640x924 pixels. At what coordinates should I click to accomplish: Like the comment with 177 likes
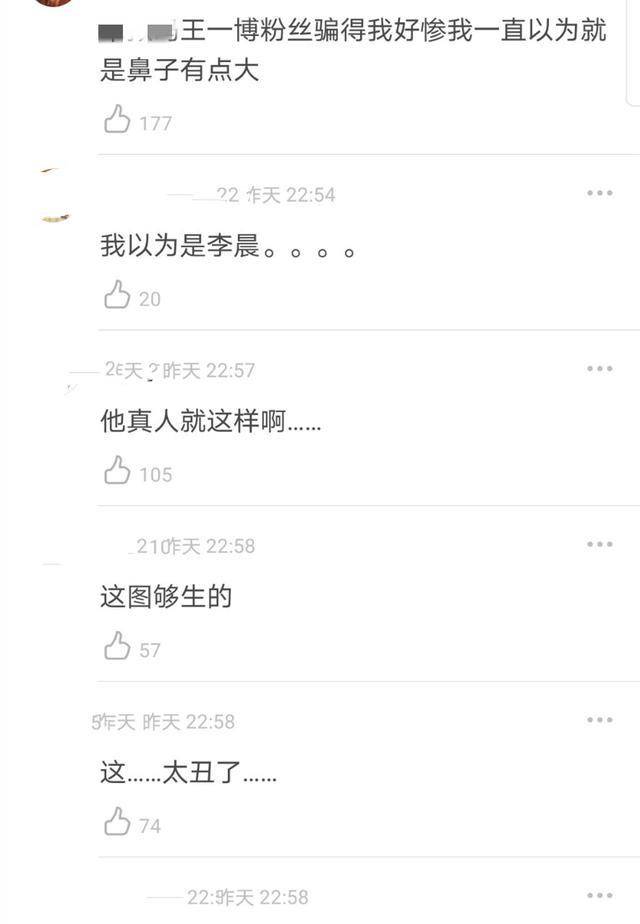(118, 121)
